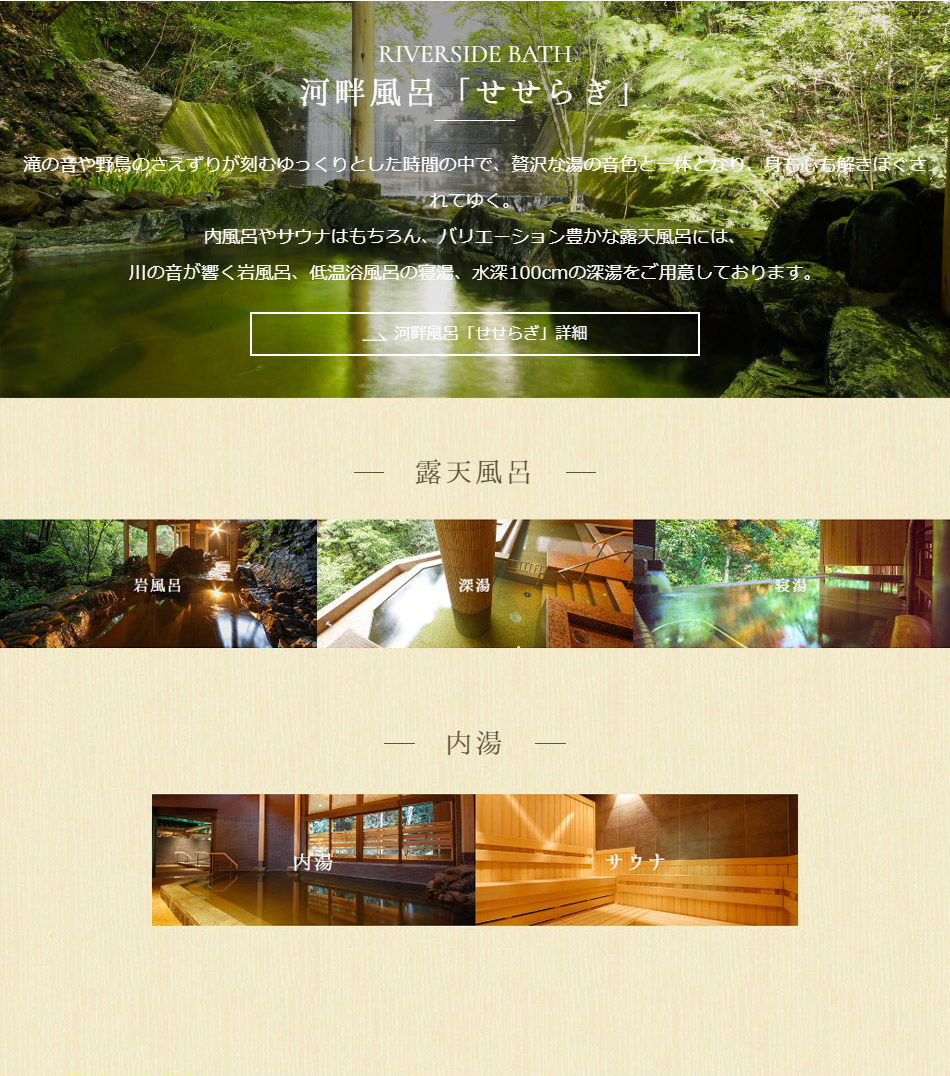Open the 内湯 photo tile
Screen dimensions: 950x1076
313,860
